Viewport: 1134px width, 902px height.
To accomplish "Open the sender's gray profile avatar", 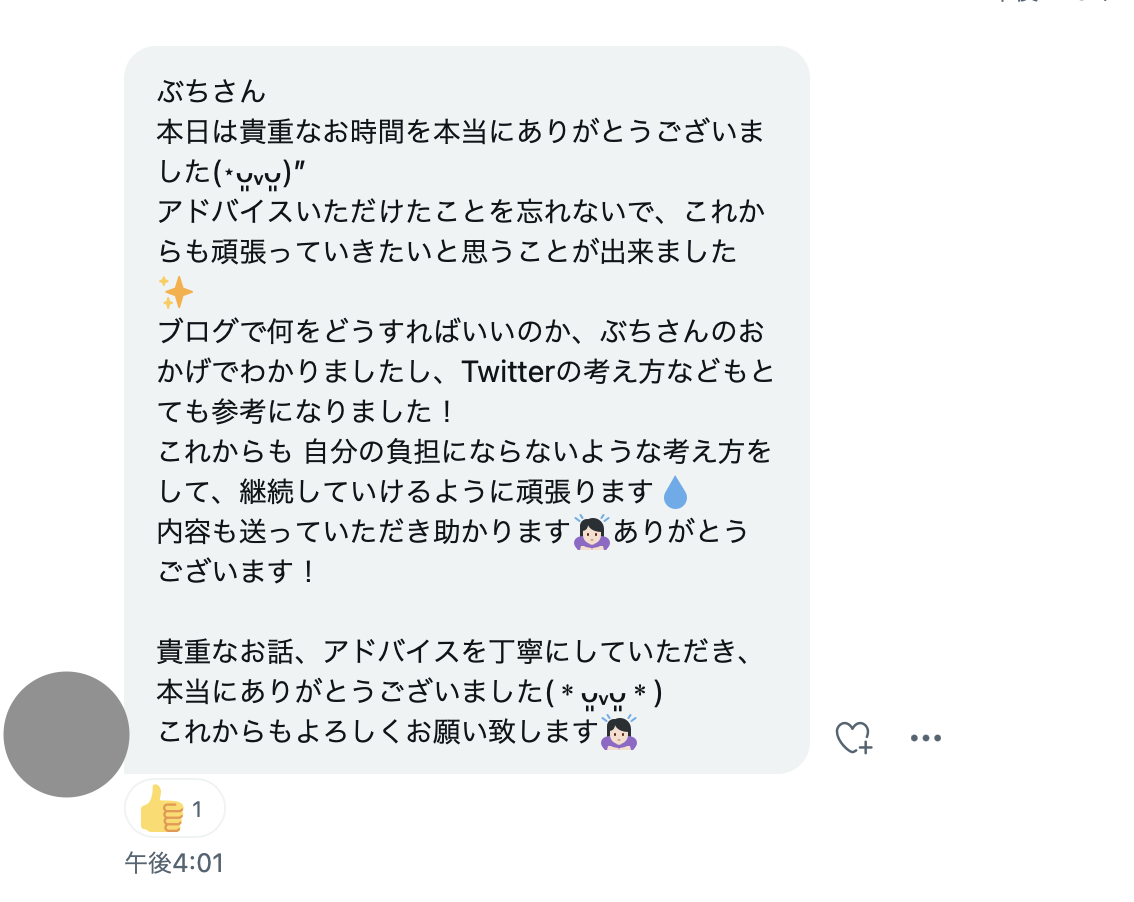I will point(66,734).
